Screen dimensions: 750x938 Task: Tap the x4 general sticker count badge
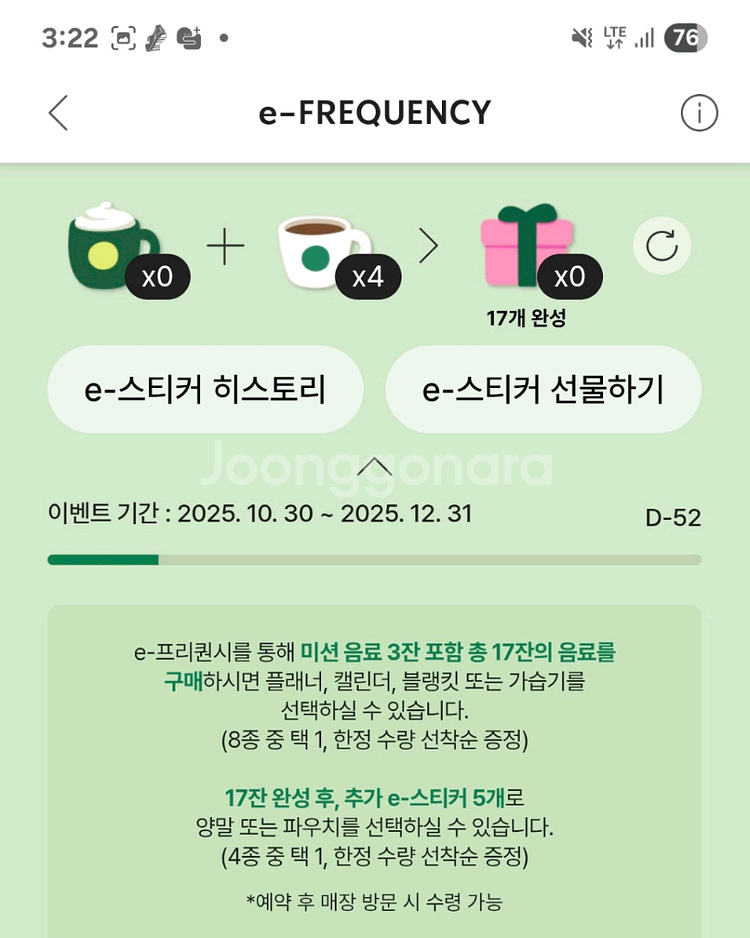click(372, 277)
